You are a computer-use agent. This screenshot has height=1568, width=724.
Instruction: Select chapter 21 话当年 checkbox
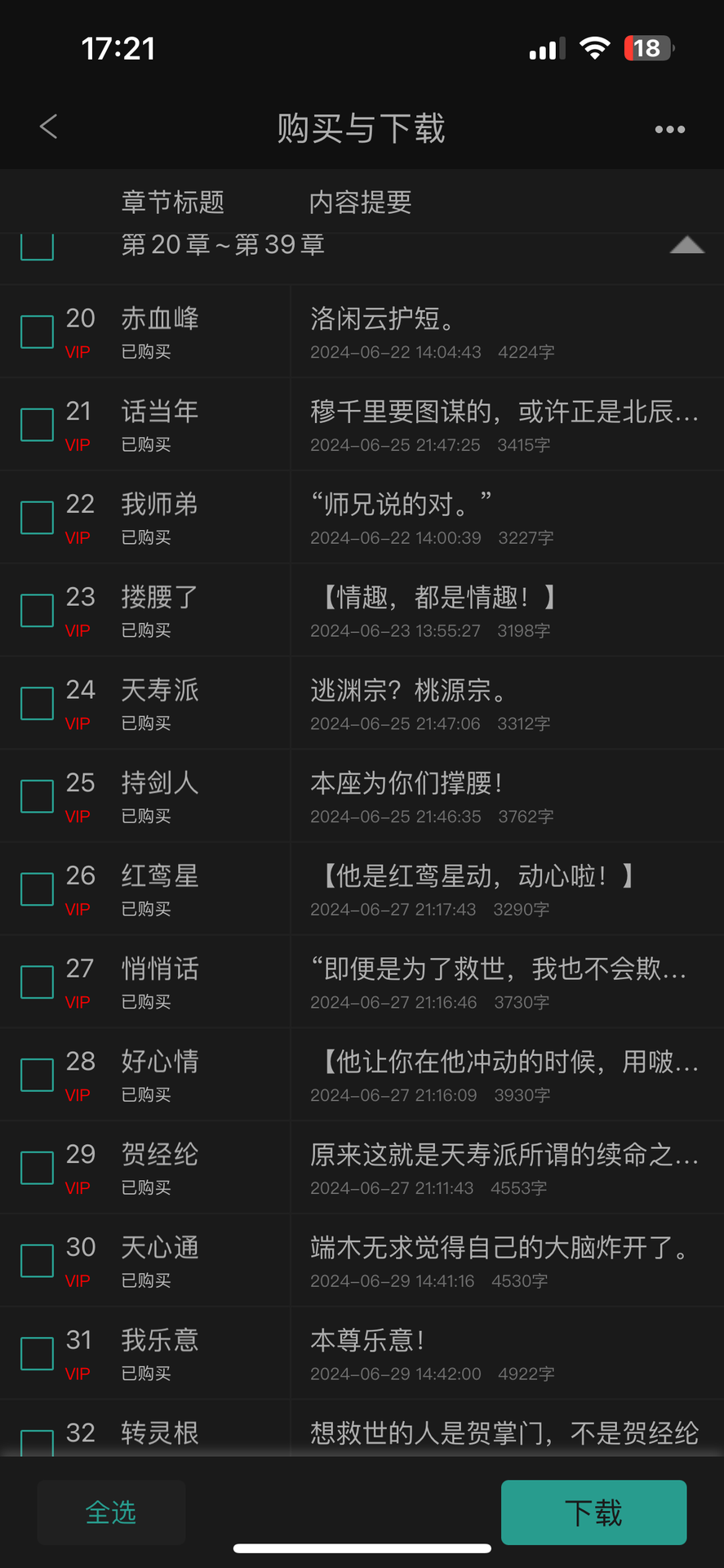click(x=37, y=425)
